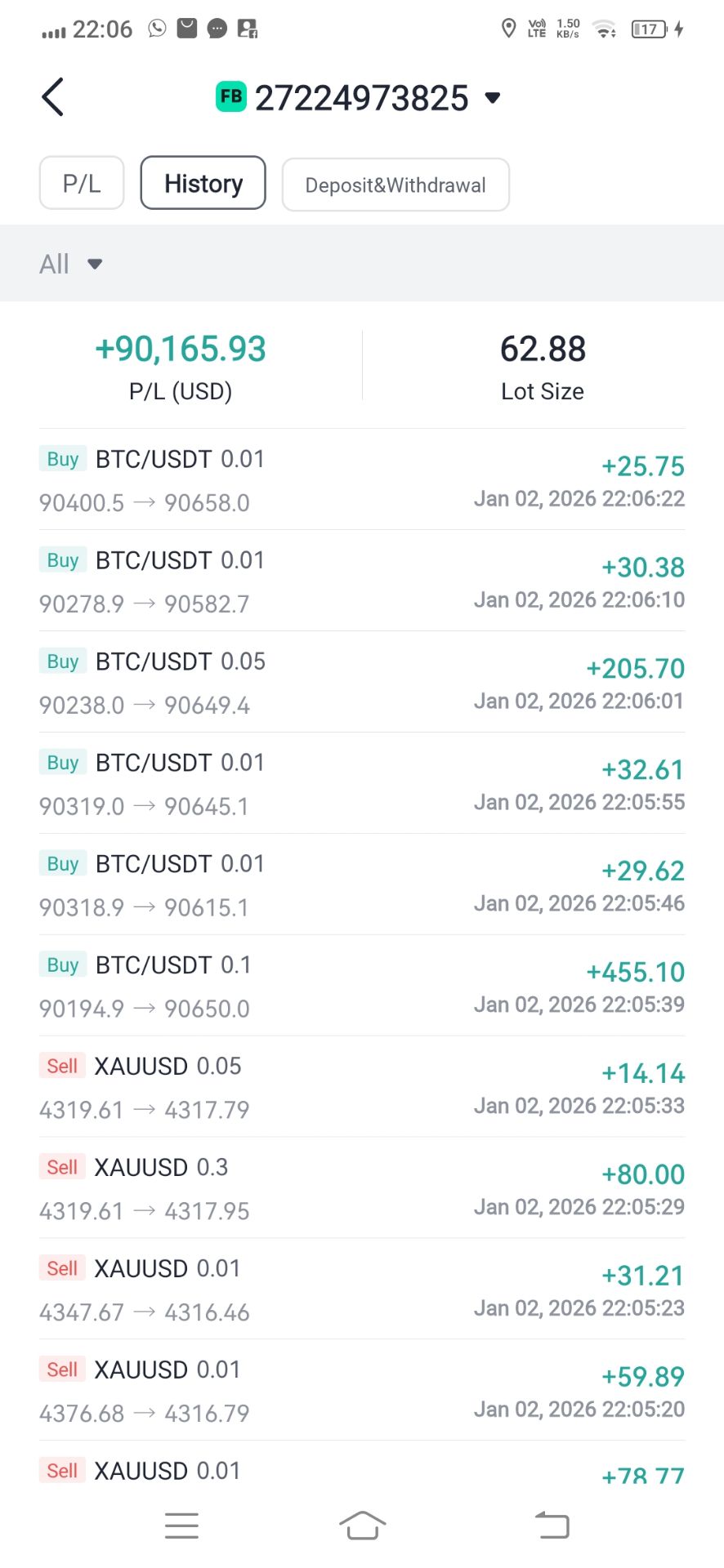Viewport: 724px width, 1568px height.
Task: Open XAUUSD 0.05 sell trade +14.14
Action: tap(361, 1088)
